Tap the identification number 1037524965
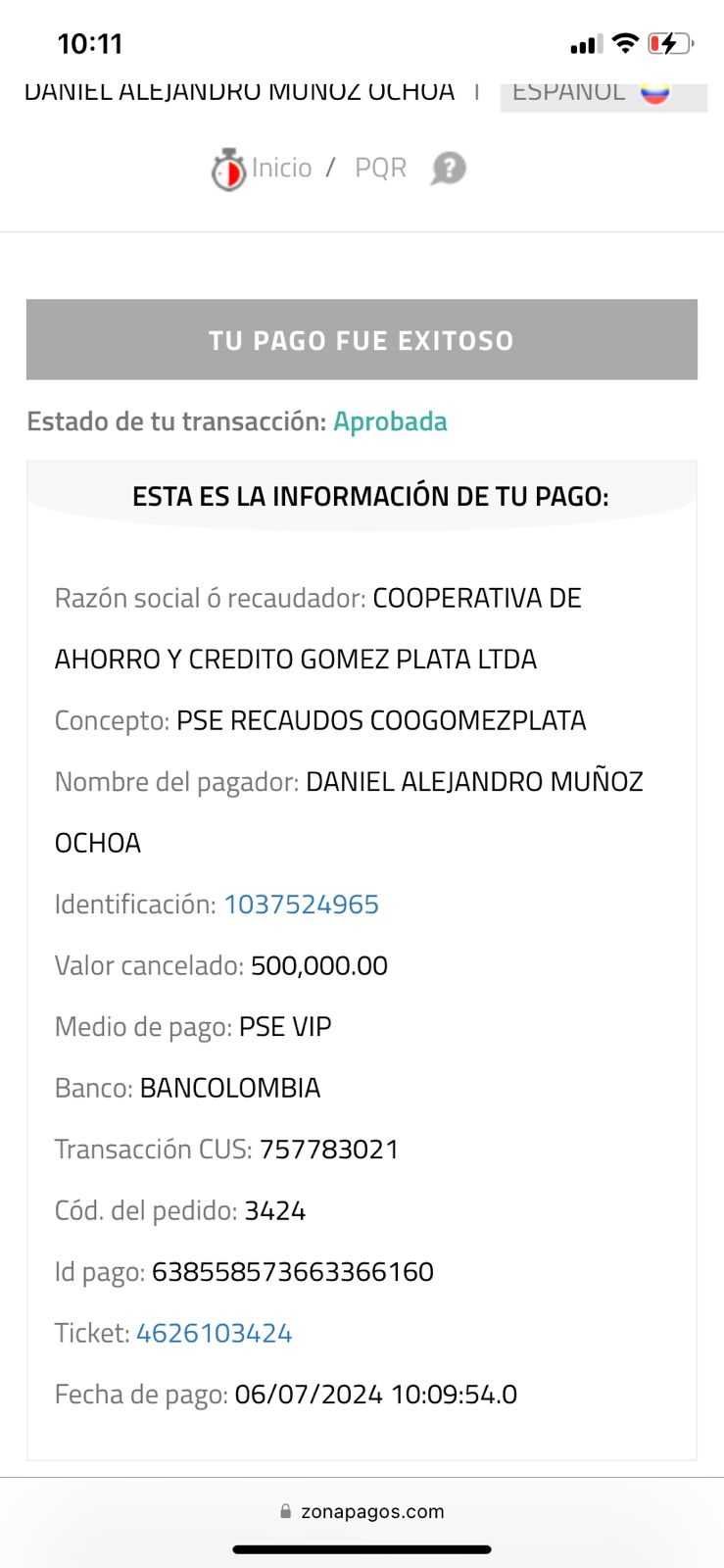The height and width of the screenshot is (1568, 724). 301,905
